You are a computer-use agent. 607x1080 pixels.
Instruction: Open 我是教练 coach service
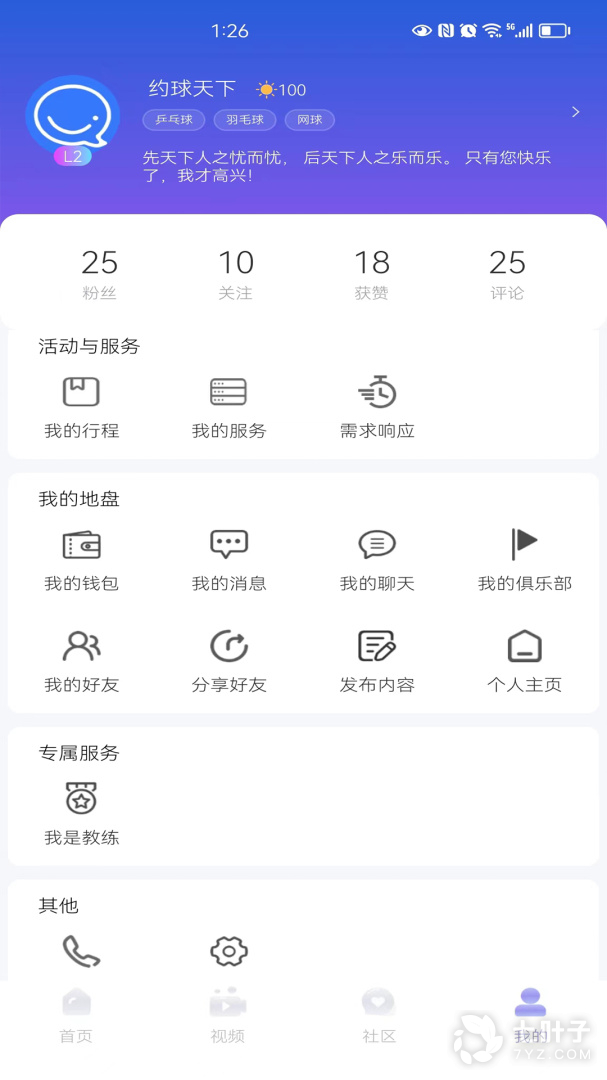coord(81,813)
